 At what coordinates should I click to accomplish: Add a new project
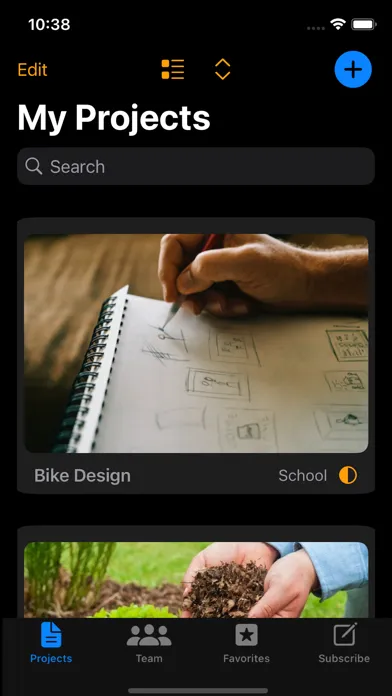click(x=353, y=69)
